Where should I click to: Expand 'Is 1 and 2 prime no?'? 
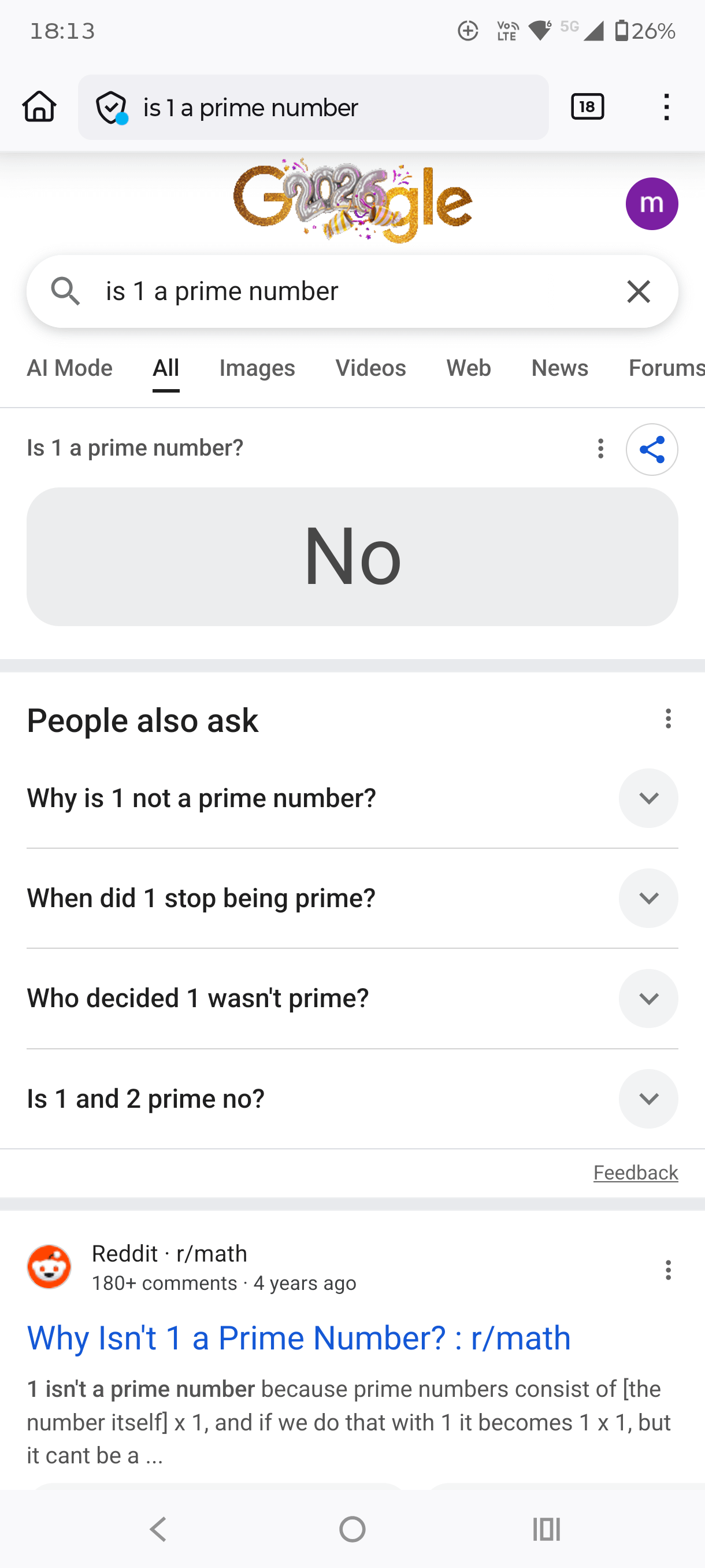(x=648, y=1099)
